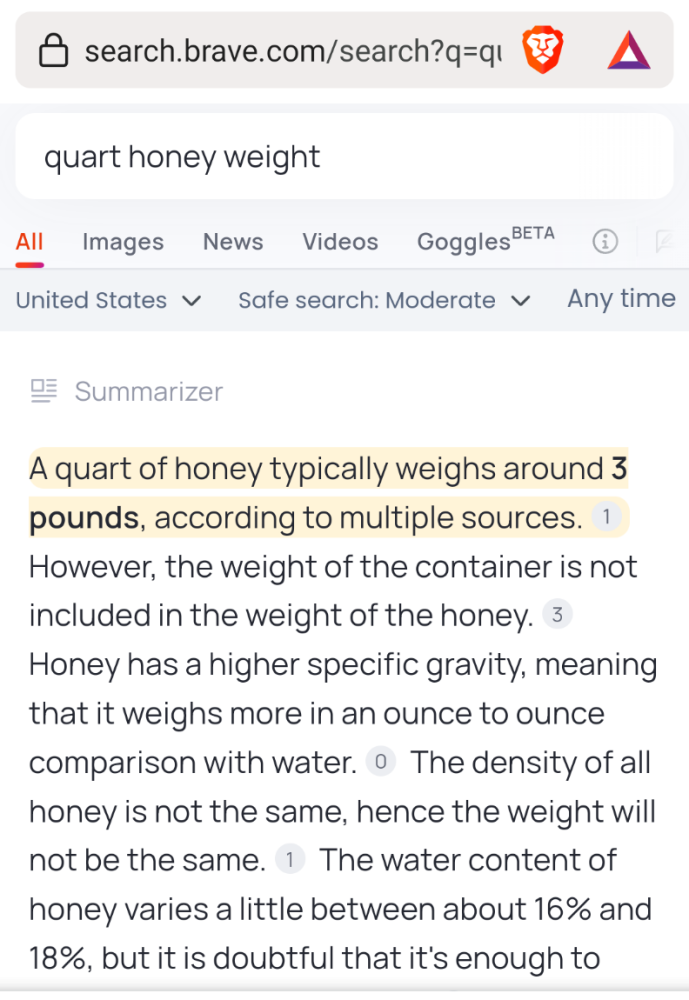Change Safe search: Moderate setting

pyautogui.click(x=383, y=300)
